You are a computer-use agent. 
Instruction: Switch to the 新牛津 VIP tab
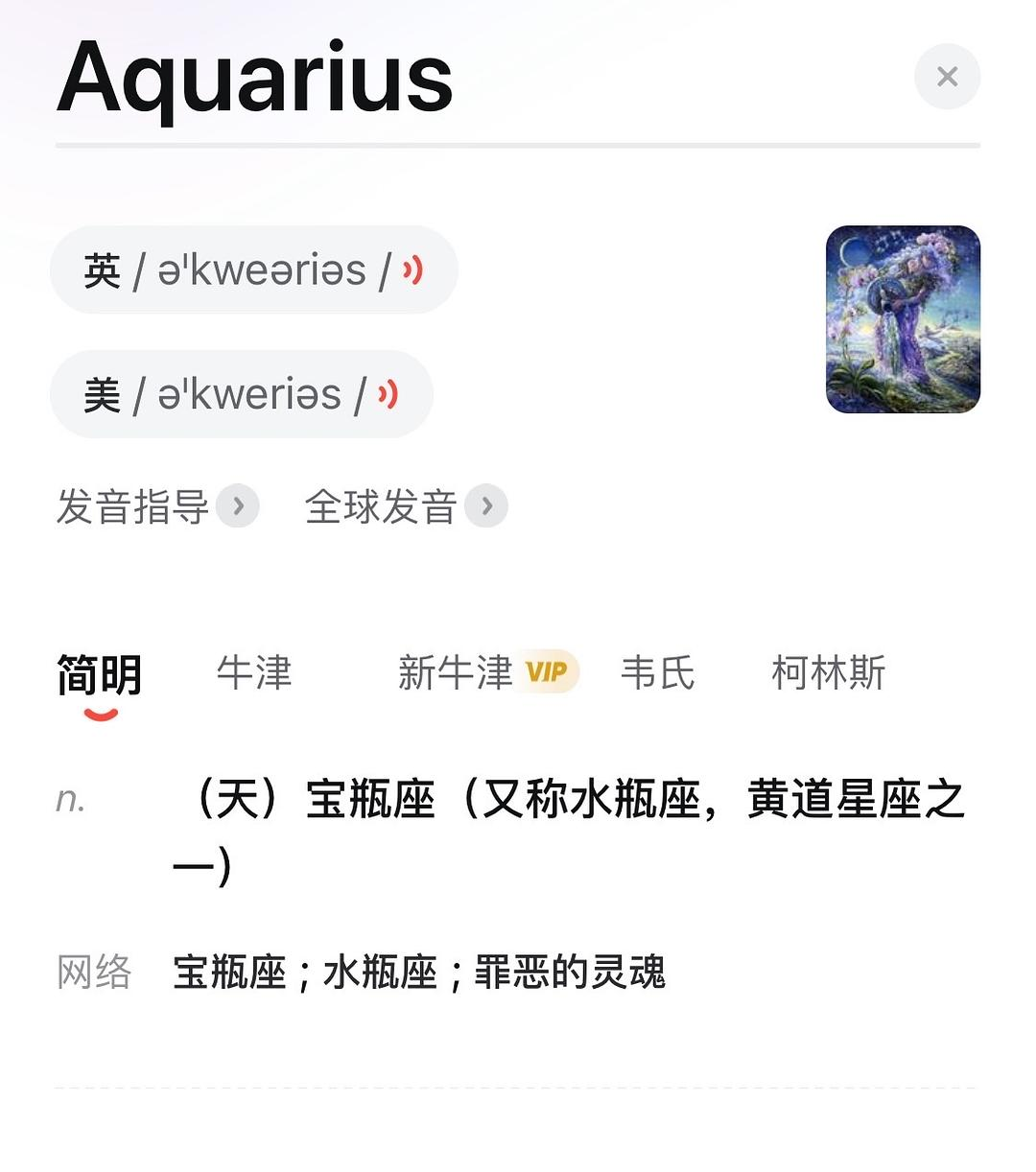(487, 673)
